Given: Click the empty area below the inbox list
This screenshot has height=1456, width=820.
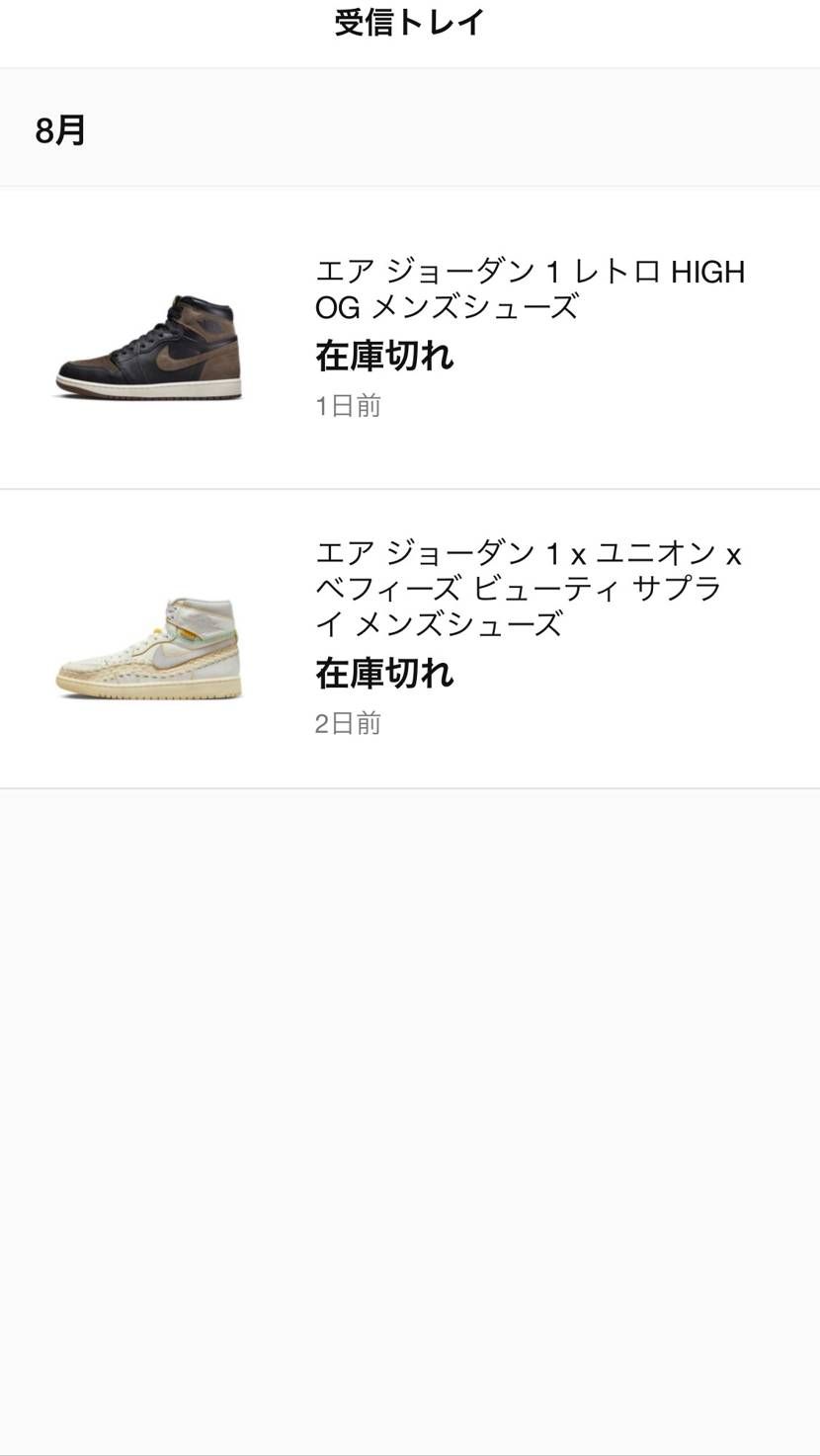Looking at the screenshot, I should pyautogui.click(x=410, y=1087).
